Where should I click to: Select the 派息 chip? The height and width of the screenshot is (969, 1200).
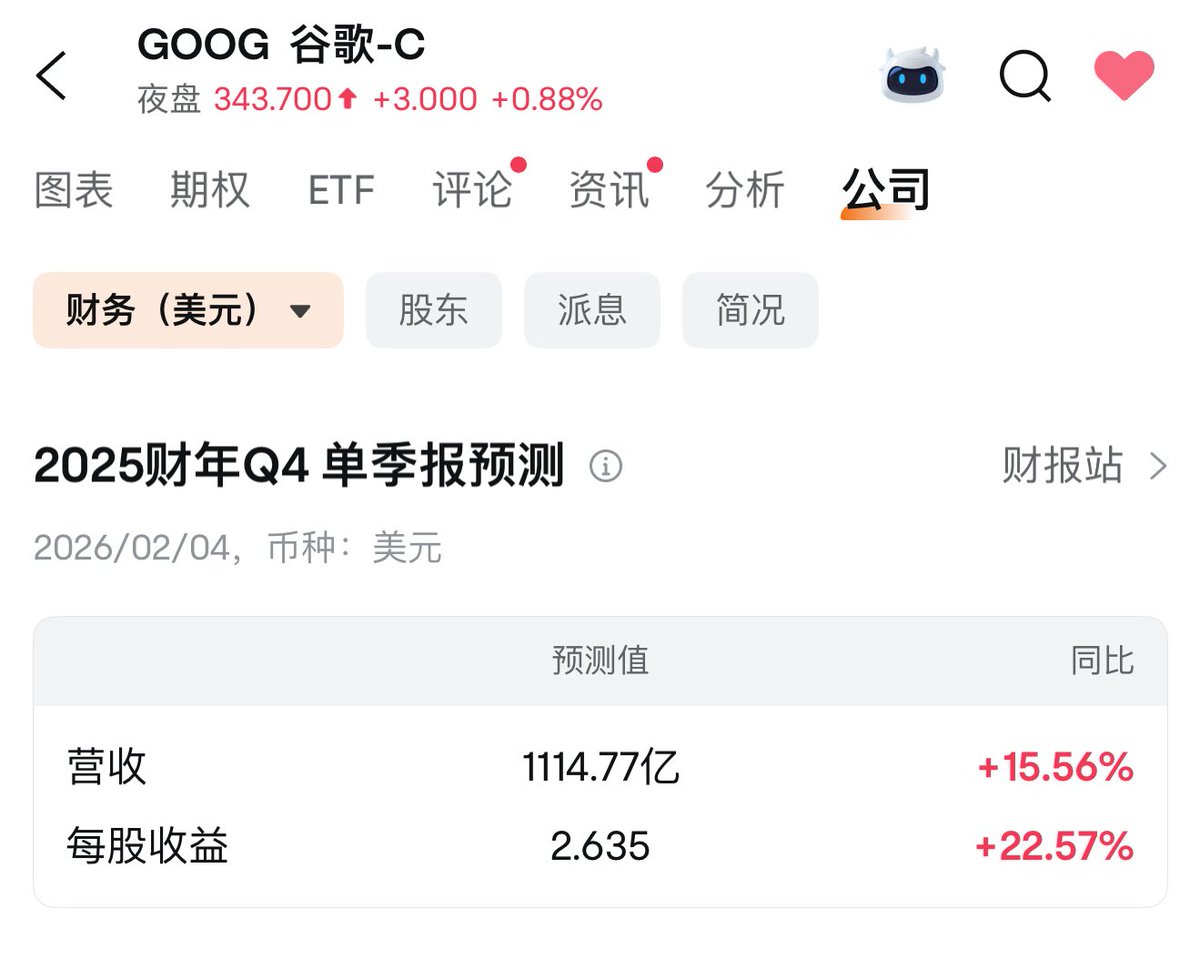tap(592, 310)
